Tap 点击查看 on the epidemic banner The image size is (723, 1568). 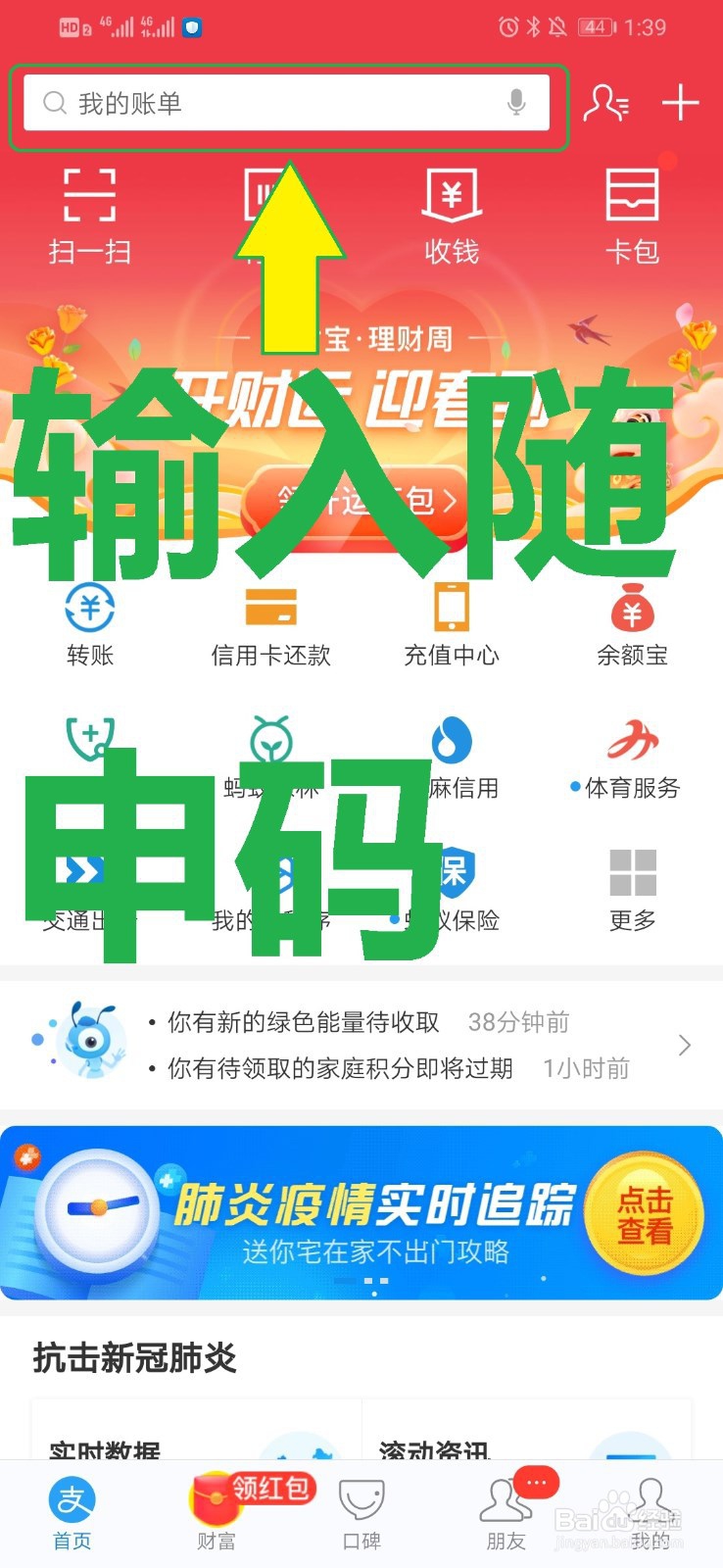pos(646,1215)
